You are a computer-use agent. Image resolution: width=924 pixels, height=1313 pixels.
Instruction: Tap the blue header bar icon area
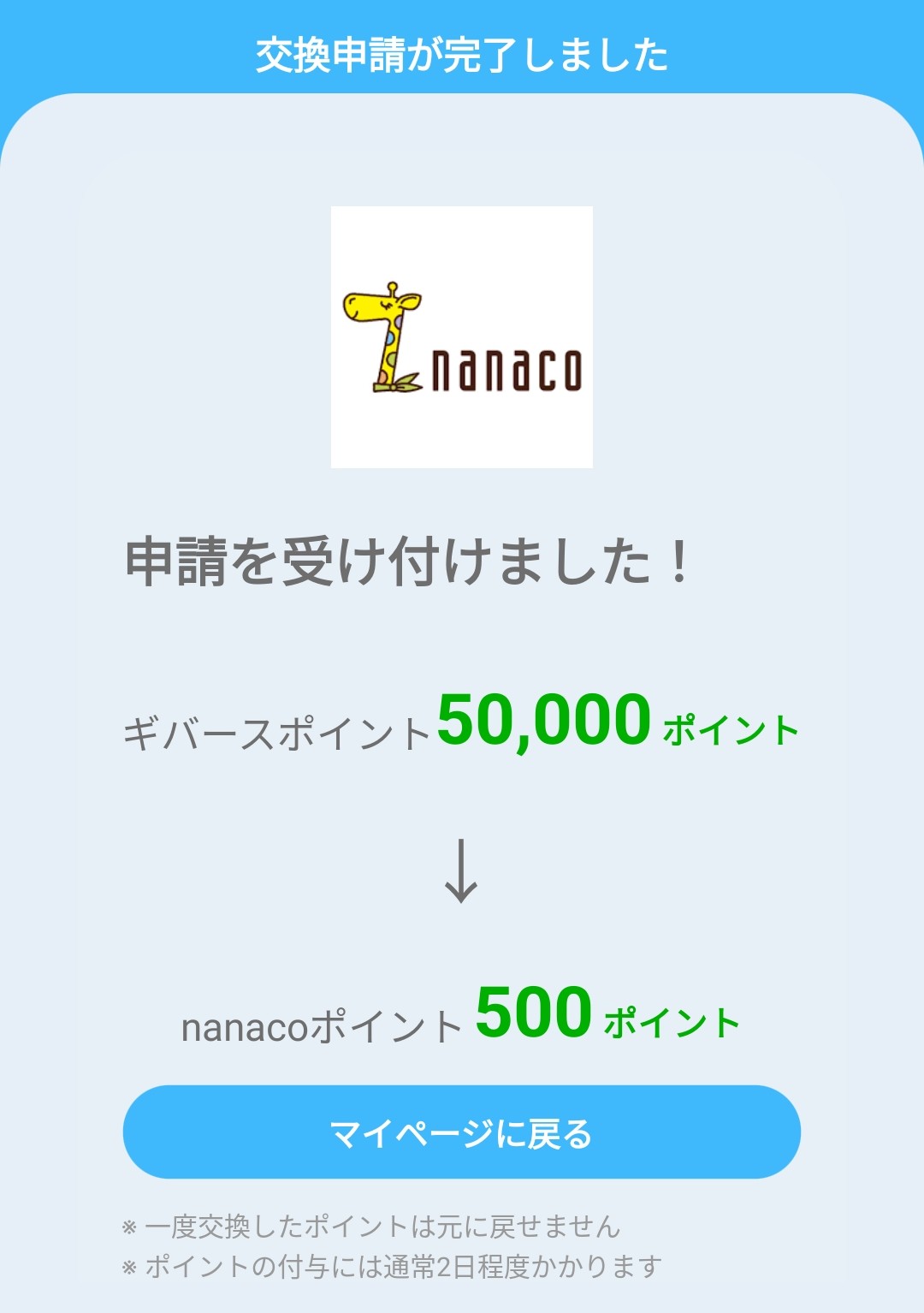(x=462, y=54)
